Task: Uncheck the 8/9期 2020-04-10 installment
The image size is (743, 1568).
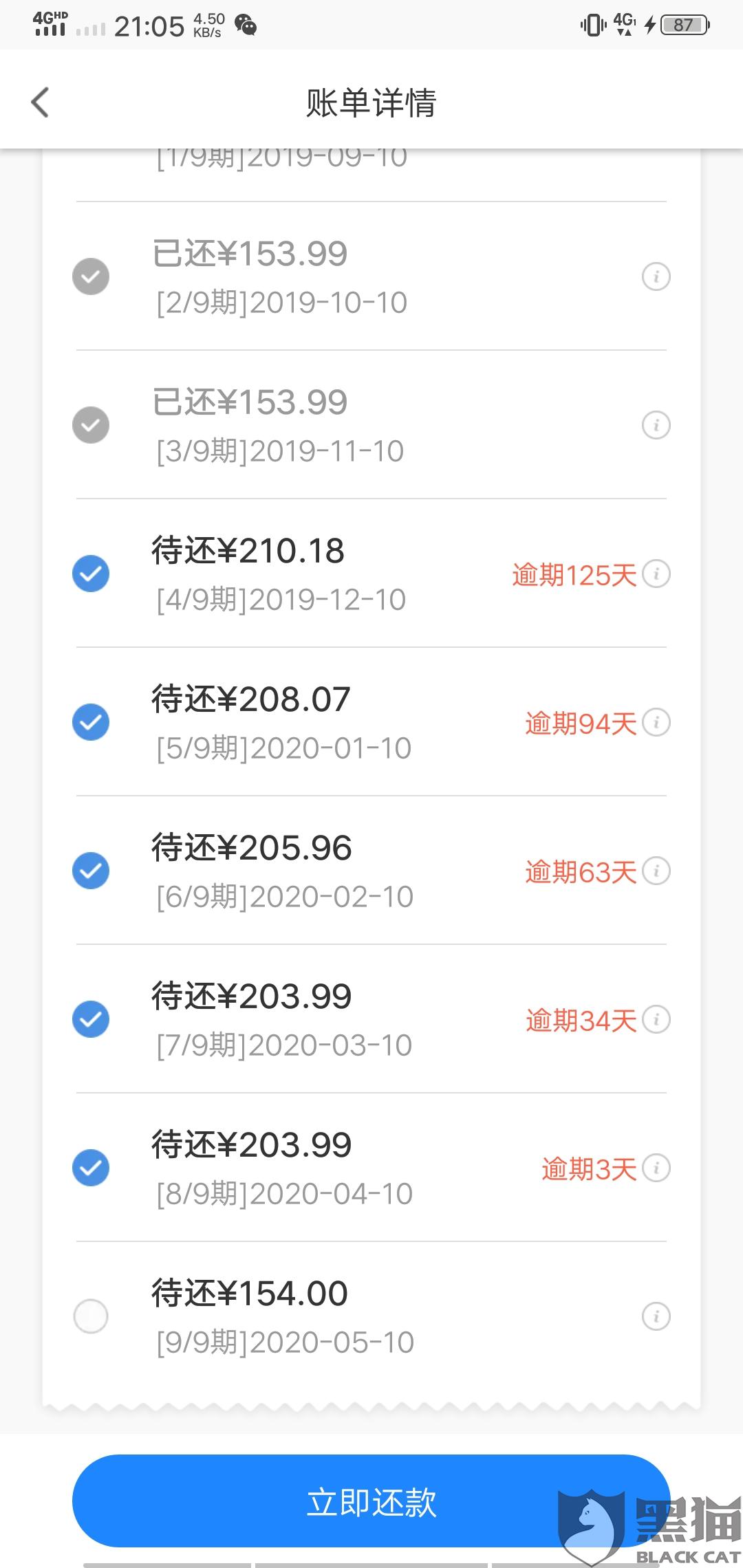Action: click(91, 1168)
